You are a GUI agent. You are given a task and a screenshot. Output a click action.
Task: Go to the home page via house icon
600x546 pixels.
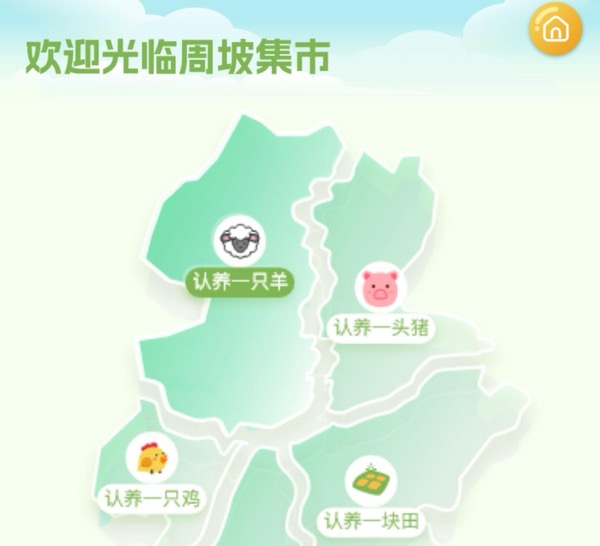pos(557,28)
